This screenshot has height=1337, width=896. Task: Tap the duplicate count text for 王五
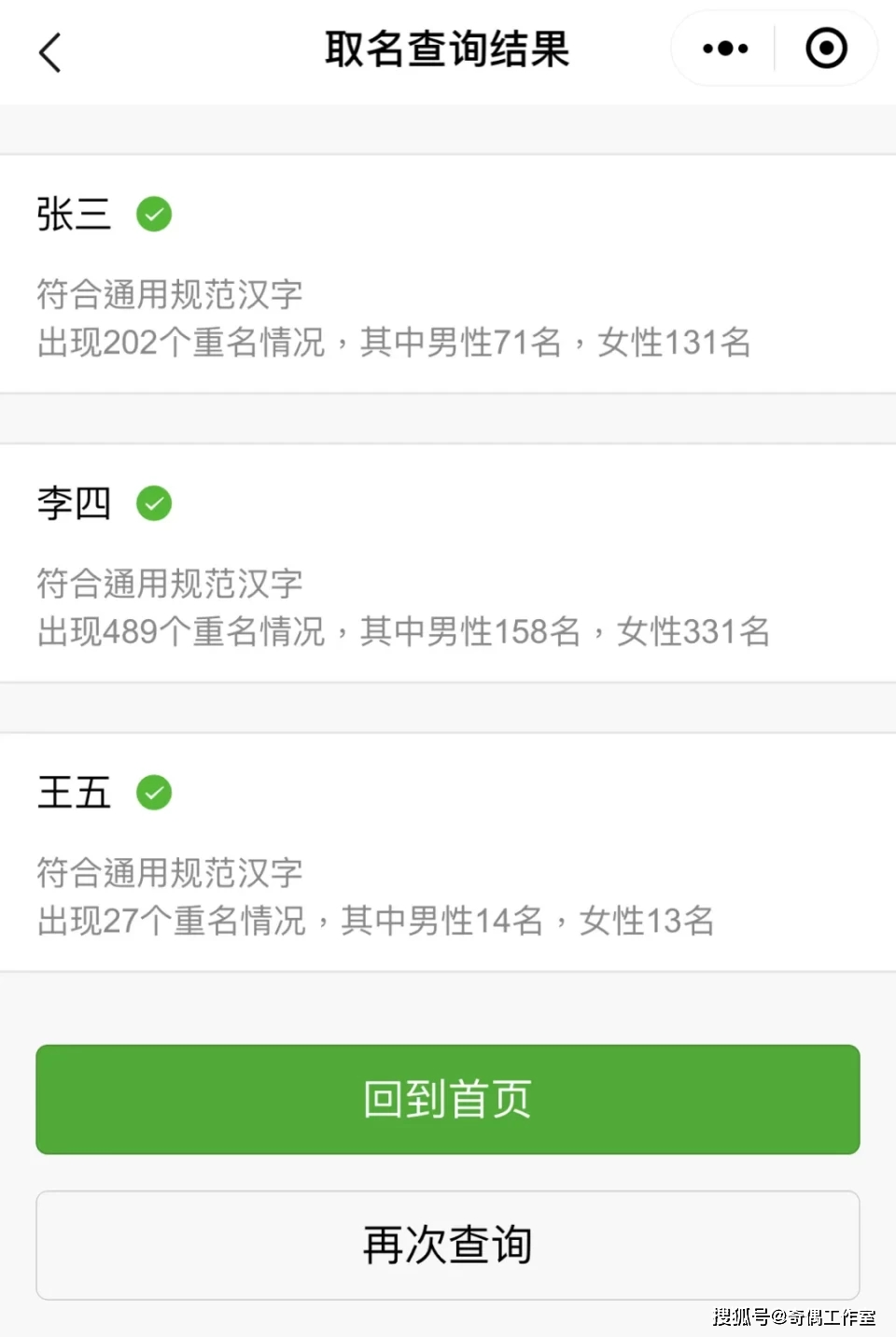tap(375, 921)
